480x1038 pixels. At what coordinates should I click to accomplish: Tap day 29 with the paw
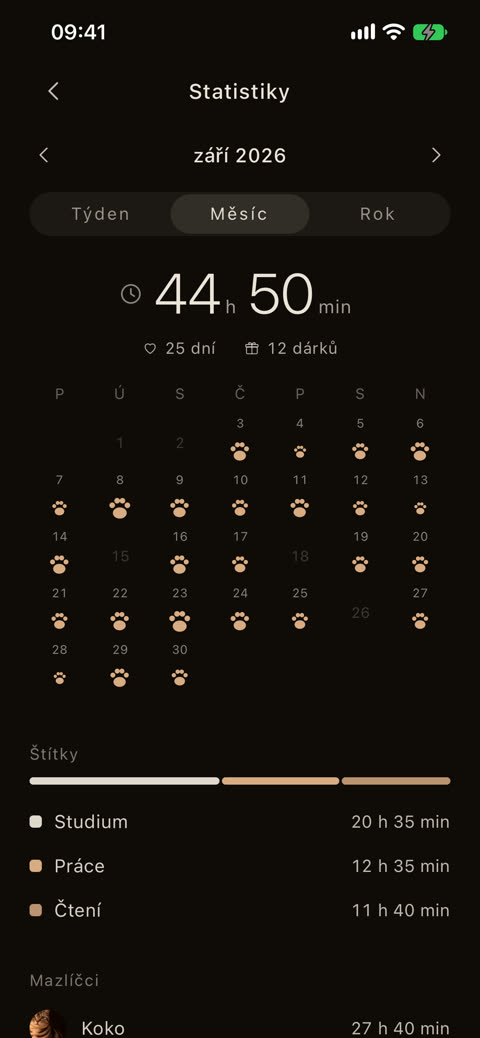pyautogui.click(x=120, y=667)
